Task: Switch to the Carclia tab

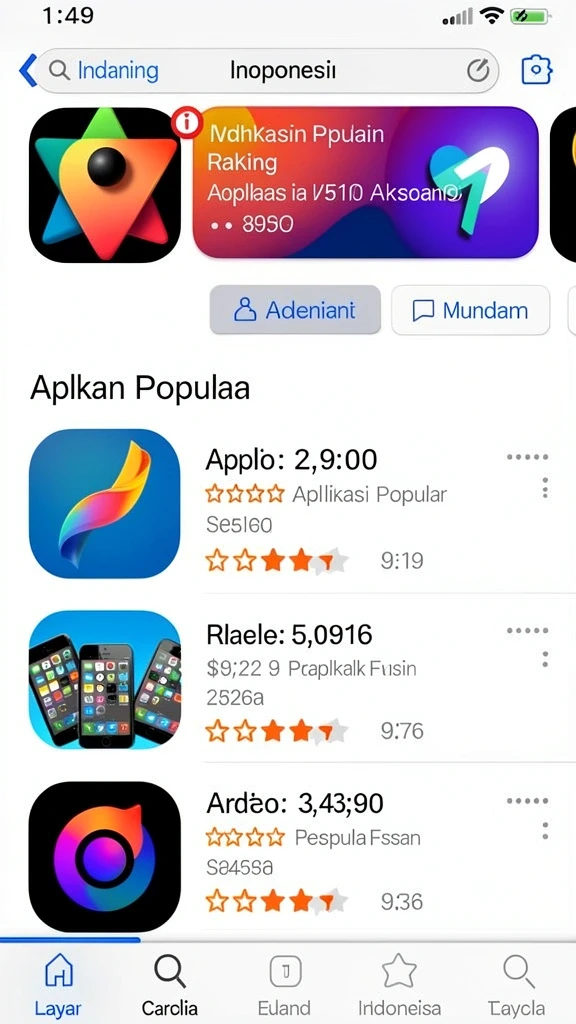Action: point(170,984)
